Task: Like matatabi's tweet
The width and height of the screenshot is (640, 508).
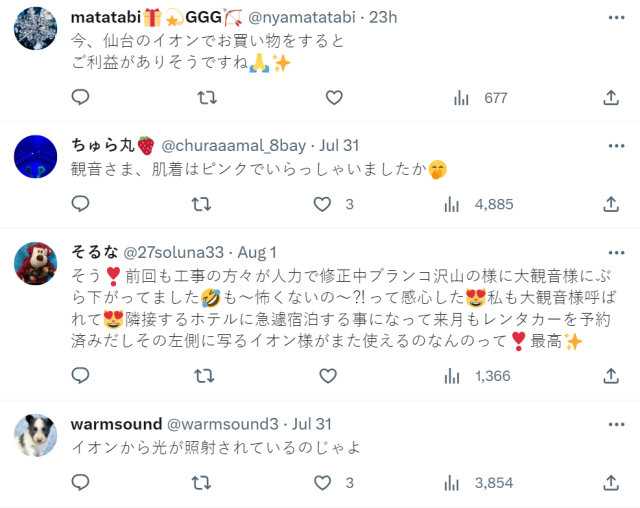Action: click(335, 98)
